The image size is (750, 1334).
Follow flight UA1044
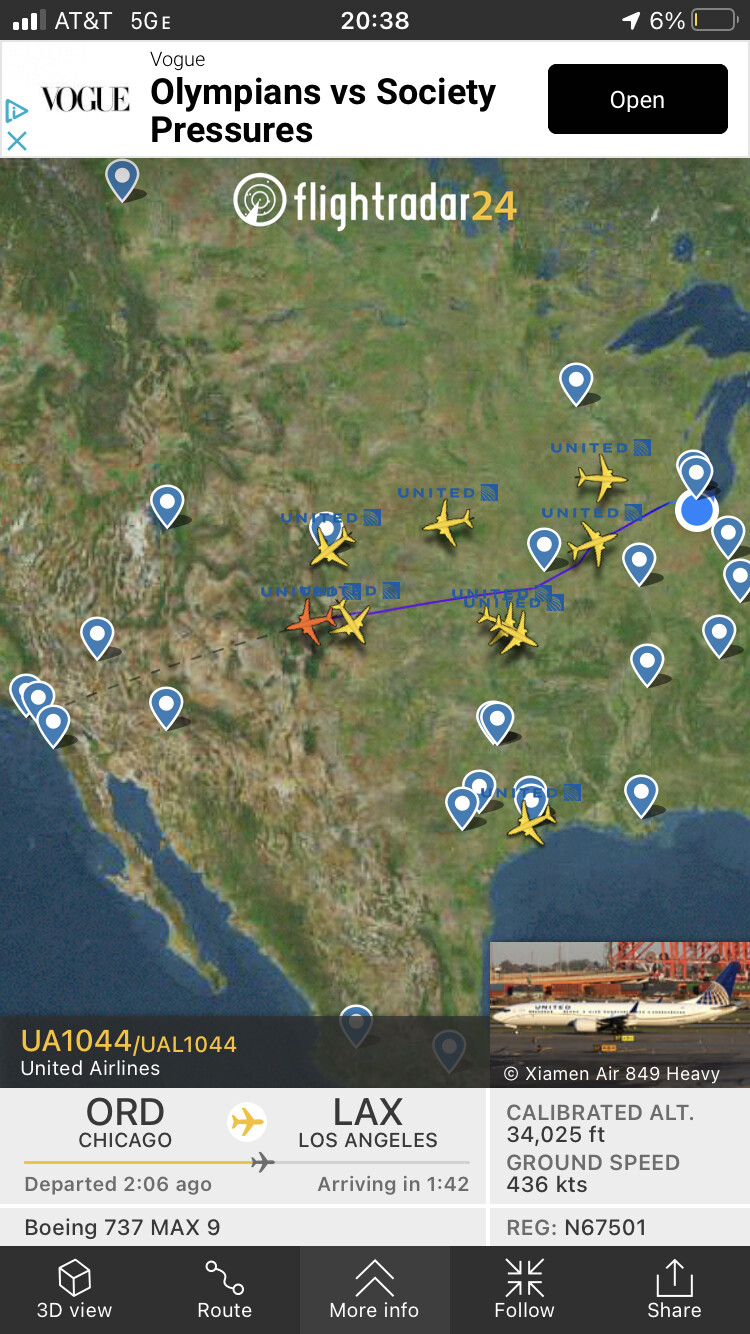[524, 1289]
